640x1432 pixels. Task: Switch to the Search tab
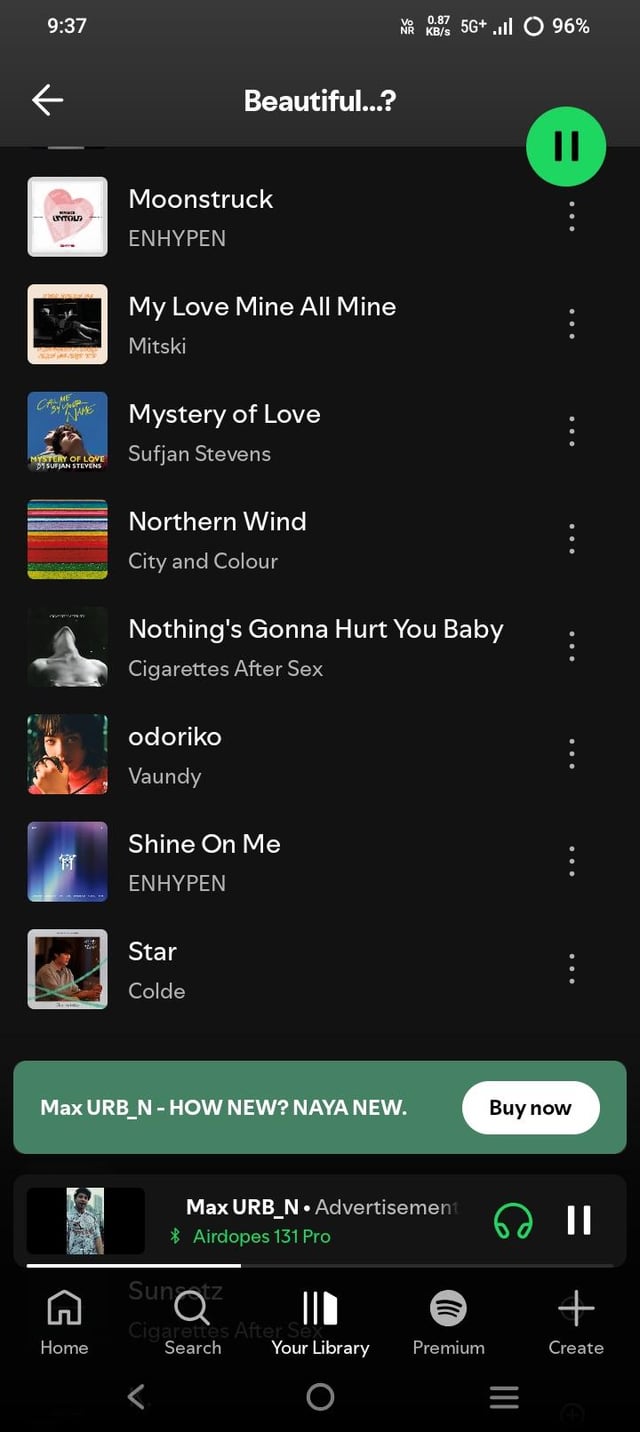[192, 1322]
